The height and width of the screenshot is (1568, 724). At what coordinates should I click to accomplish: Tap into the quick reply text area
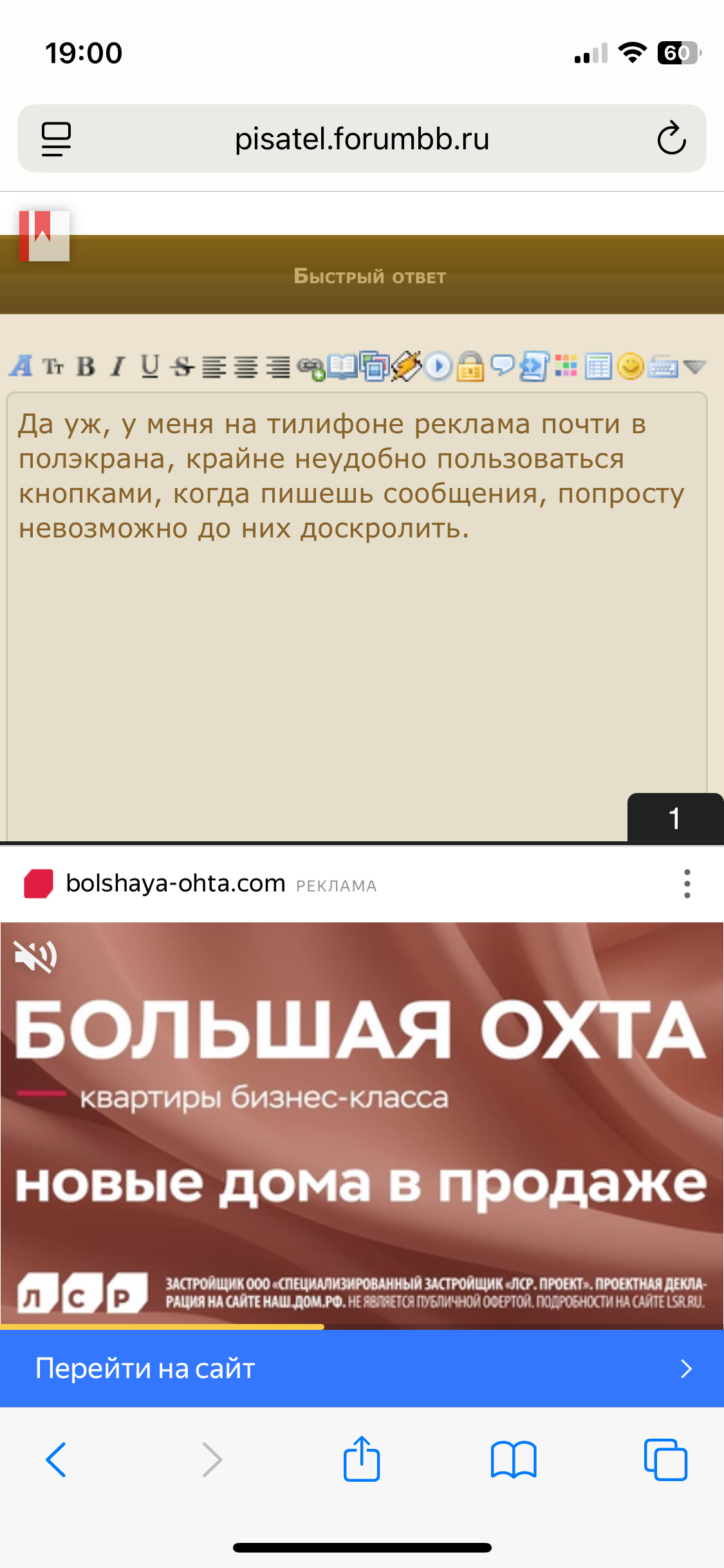(357, 616)
